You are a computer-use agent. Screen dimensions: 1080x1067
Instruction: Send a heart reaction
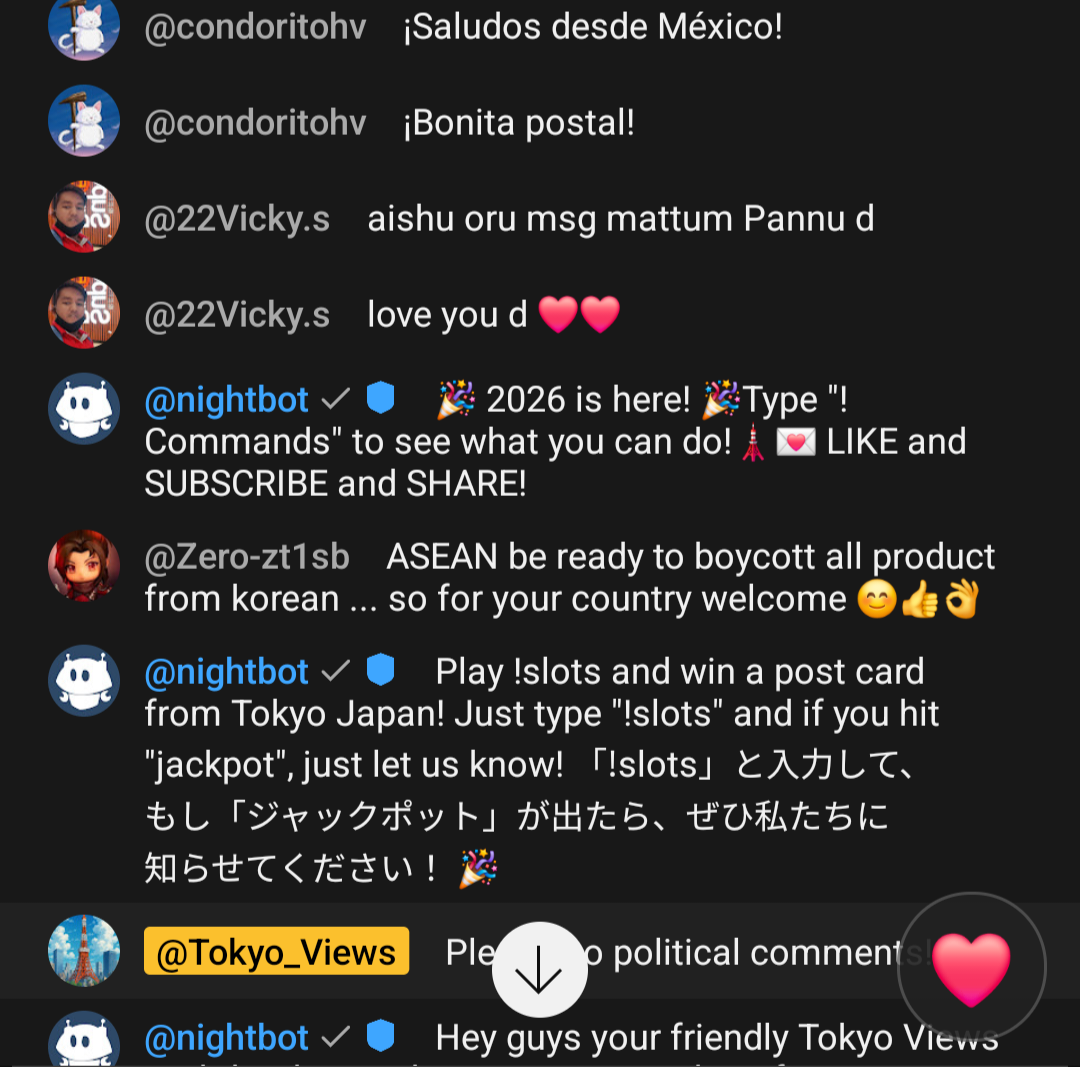[x=971, y=967]
